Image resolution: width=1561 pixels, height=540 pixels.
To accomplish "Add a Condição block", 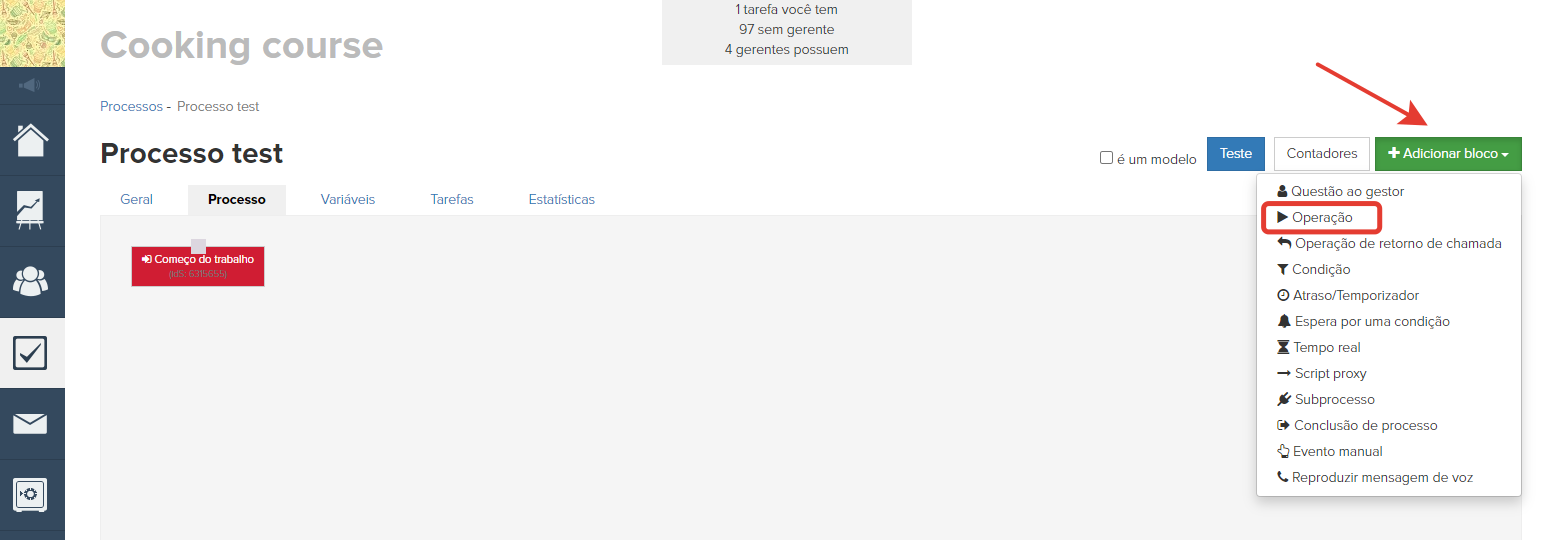I will tap(1321, 269).
